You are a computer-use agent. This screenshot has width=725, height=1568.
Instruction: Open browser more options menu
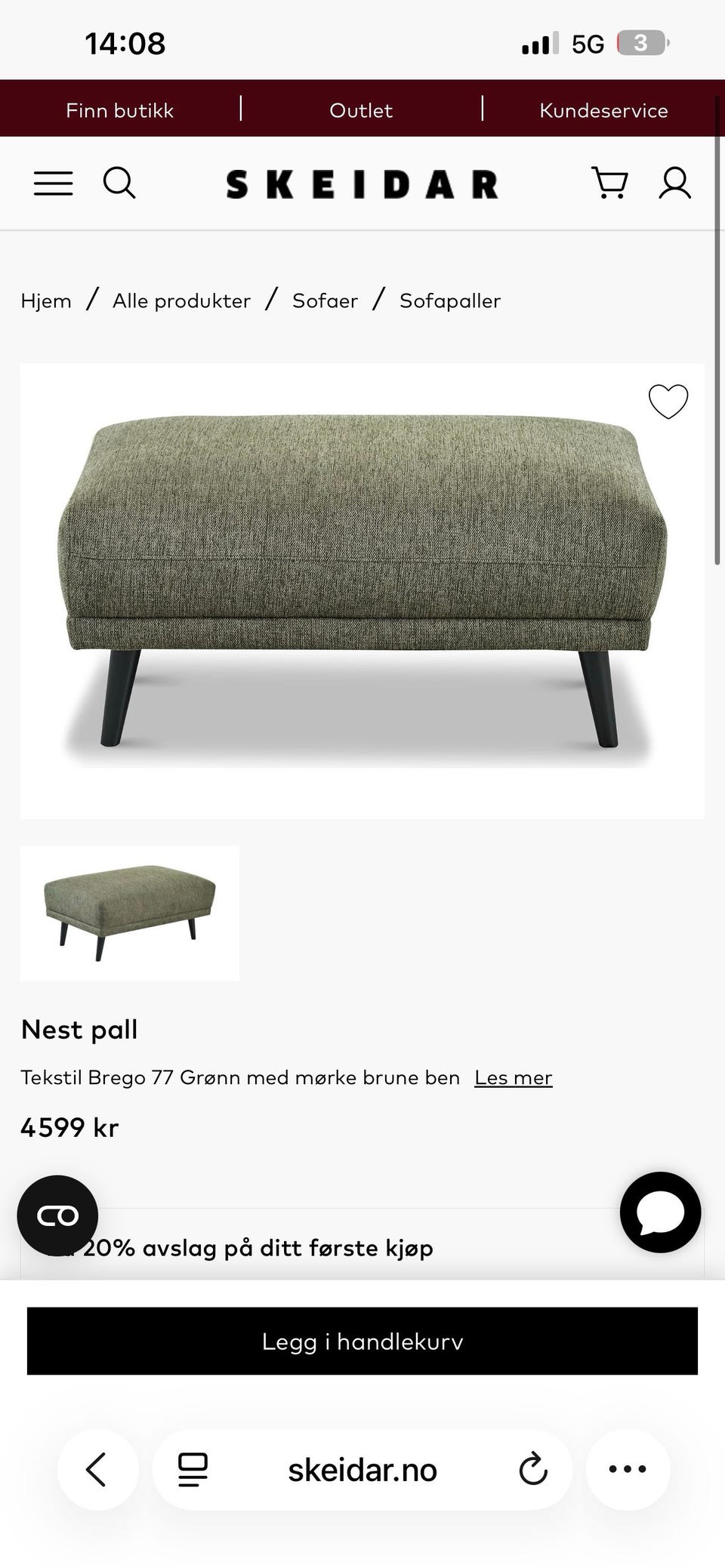(x=628, y=1469)
